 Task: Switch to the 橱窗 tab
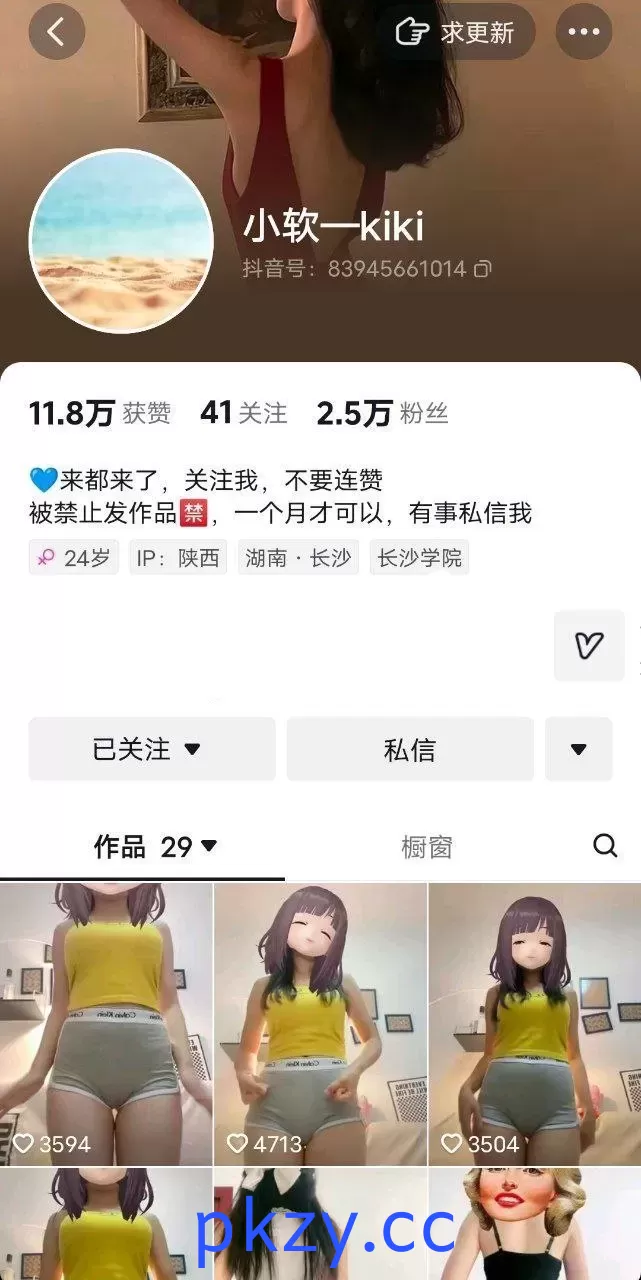pyautogui.click(x=427, y=848)
